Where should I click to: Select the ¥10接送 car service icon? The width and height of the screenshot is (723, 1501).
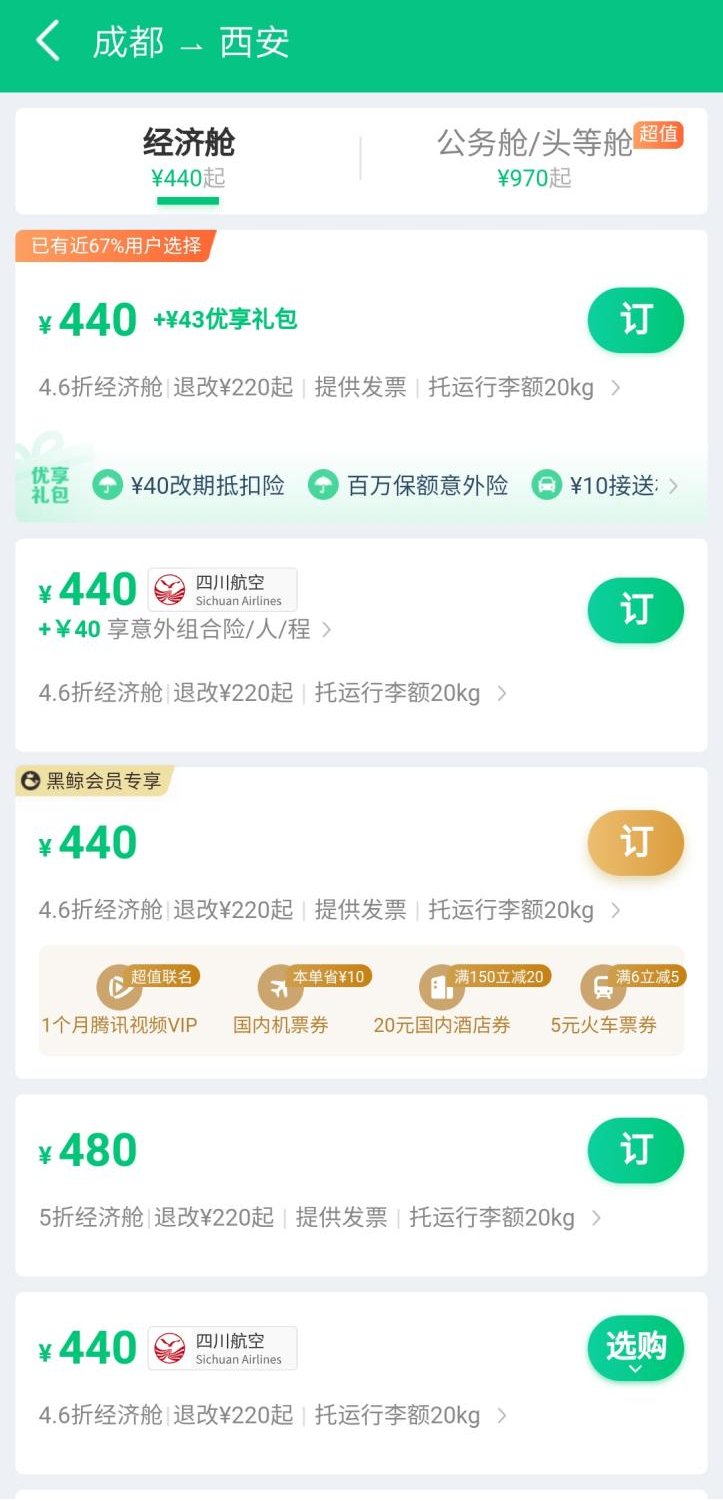point(548,486)
